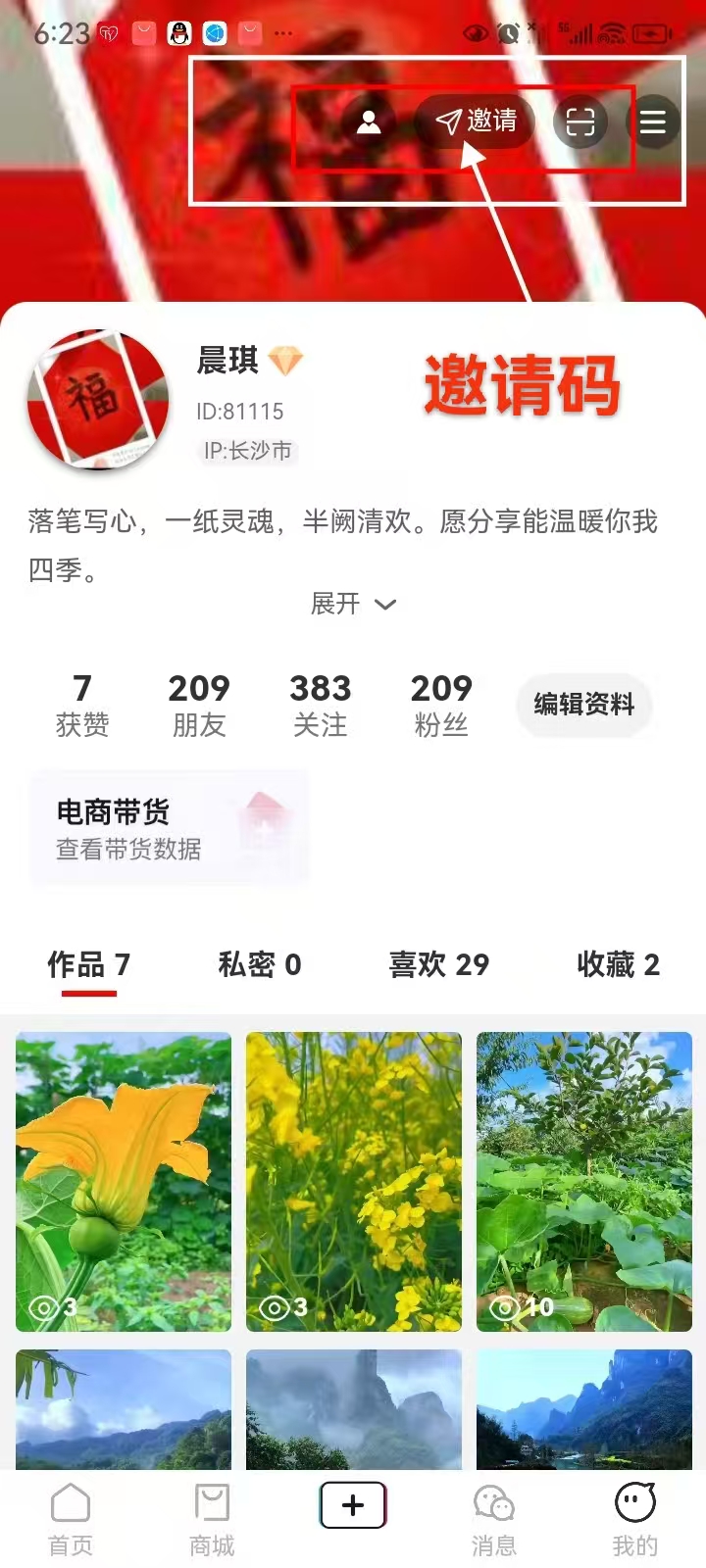Switch to the 喜欢 tab
The image size is (706, 1568).
(439, 964)
